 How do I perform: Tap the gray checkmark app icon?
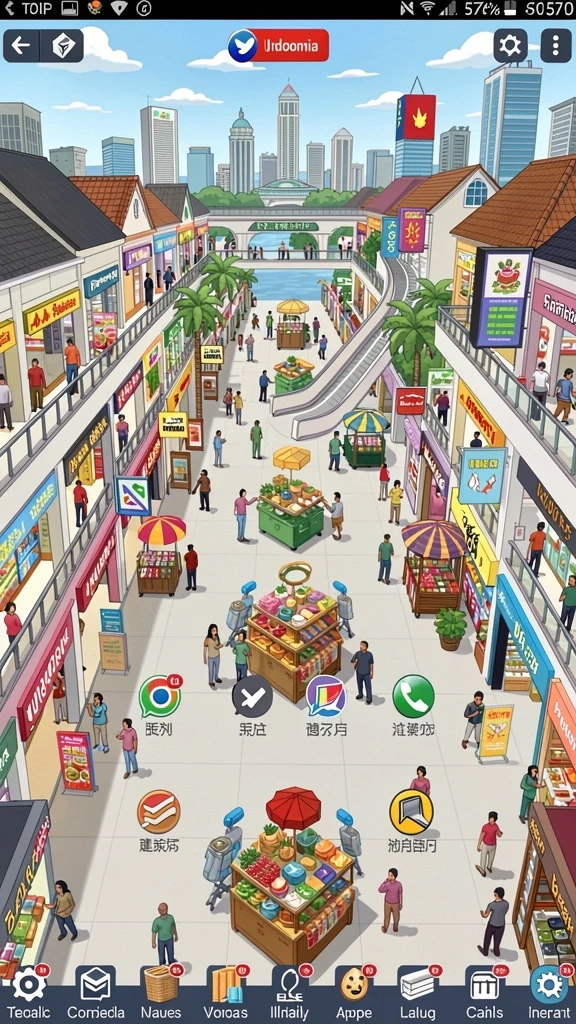252,696
